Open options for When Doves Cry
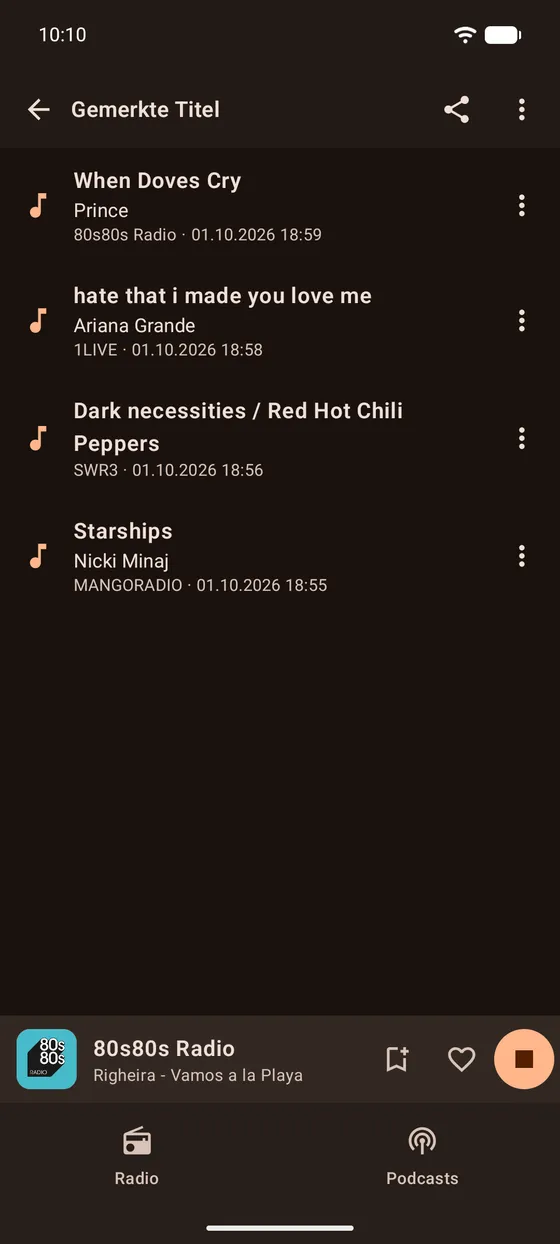560x1244 pixels. coord(522,206)
